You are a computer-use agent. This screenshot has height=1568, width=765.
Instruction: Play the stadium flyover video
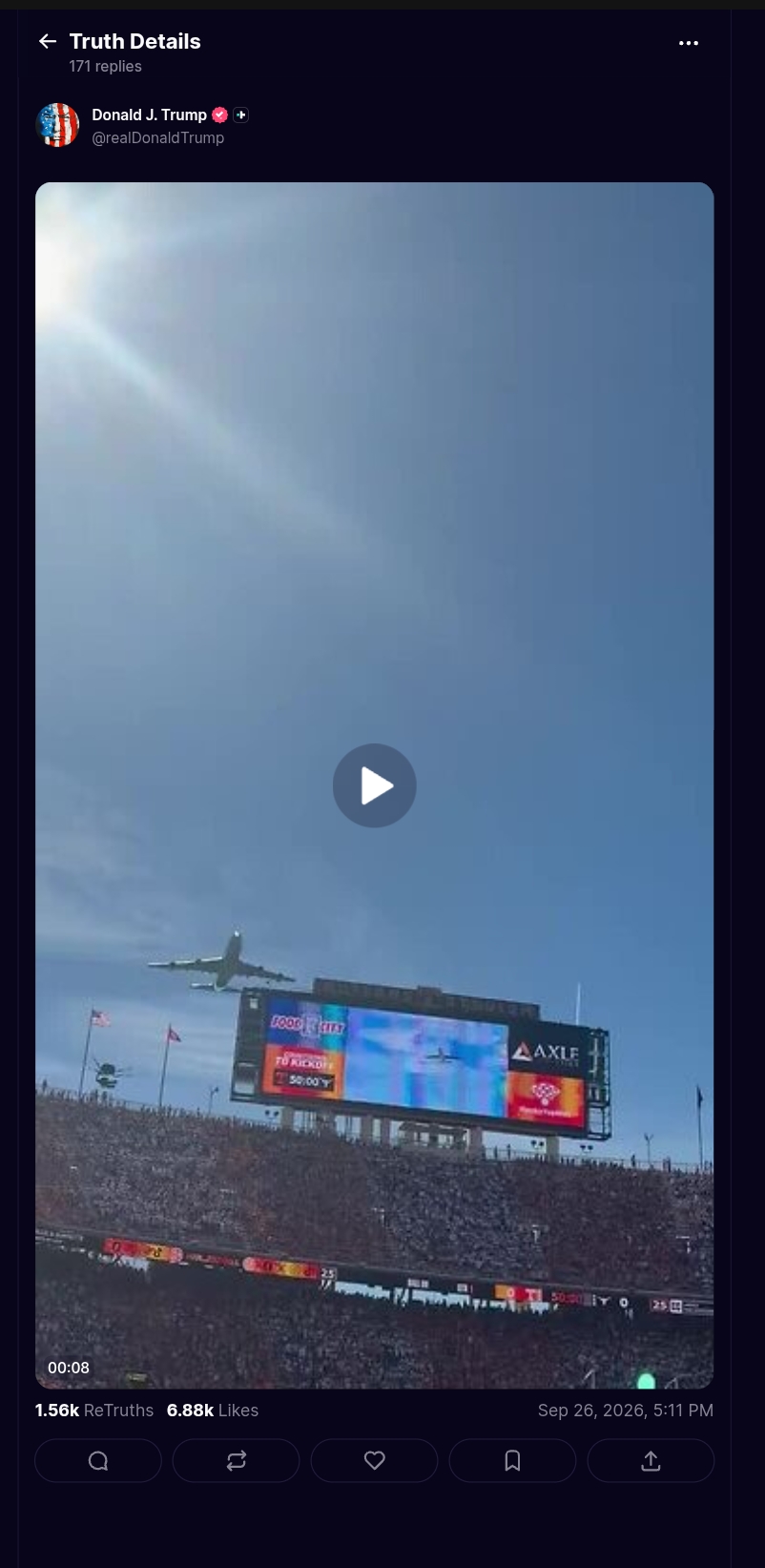tap(374, 785)
